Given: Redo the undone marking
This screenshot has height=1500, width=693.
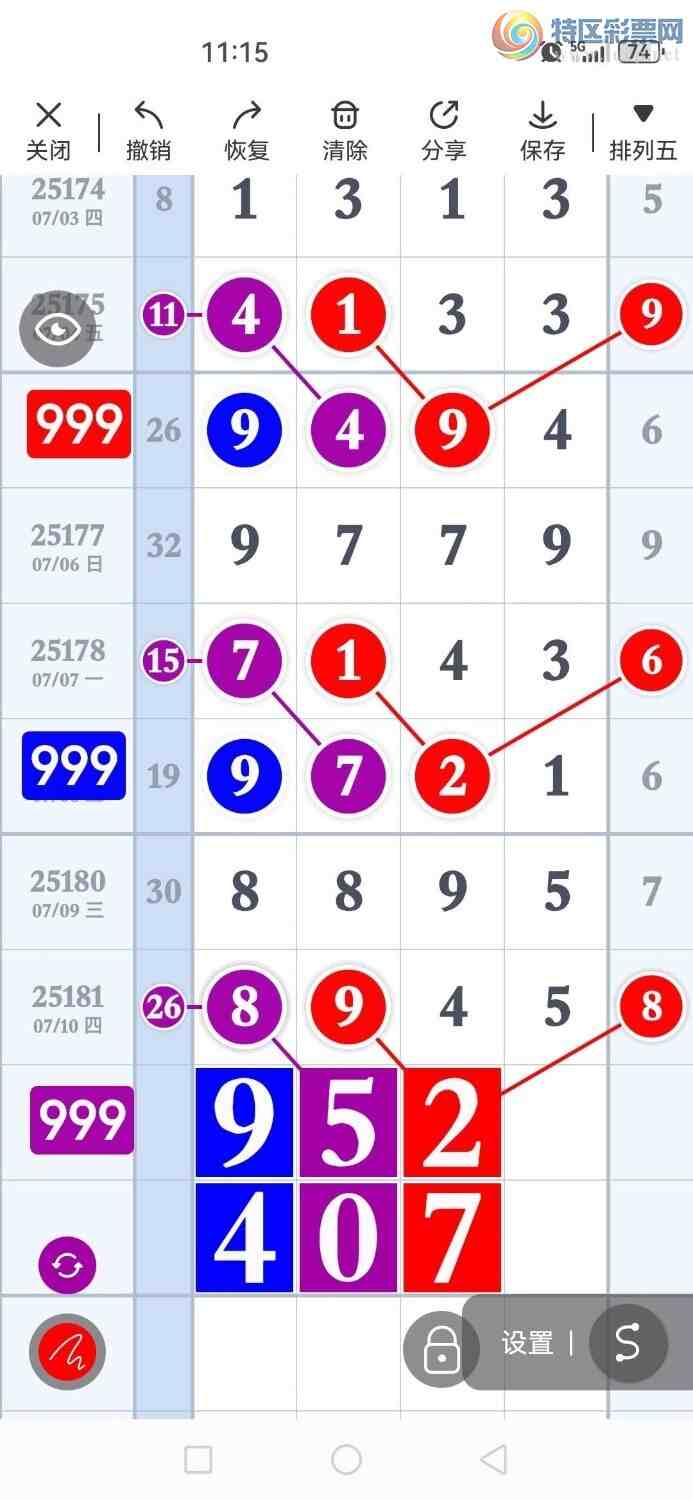Looking at the screenshot, I should (x=247, y=130).
